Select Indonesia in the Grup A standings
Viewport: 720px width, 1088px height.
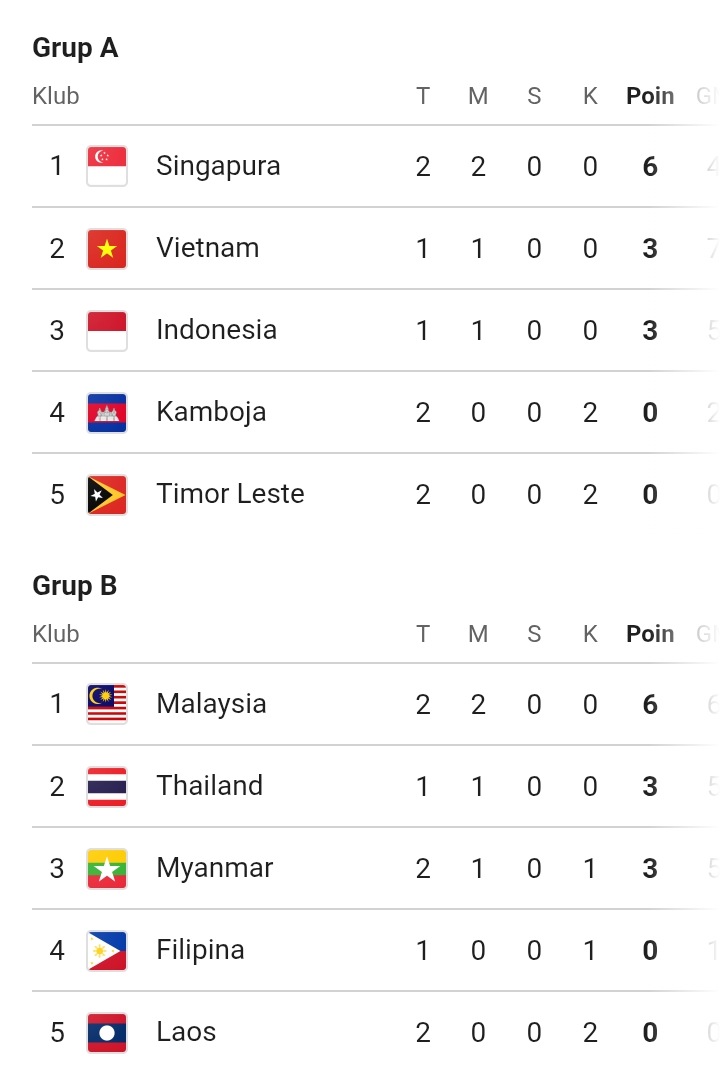point(376,330)
